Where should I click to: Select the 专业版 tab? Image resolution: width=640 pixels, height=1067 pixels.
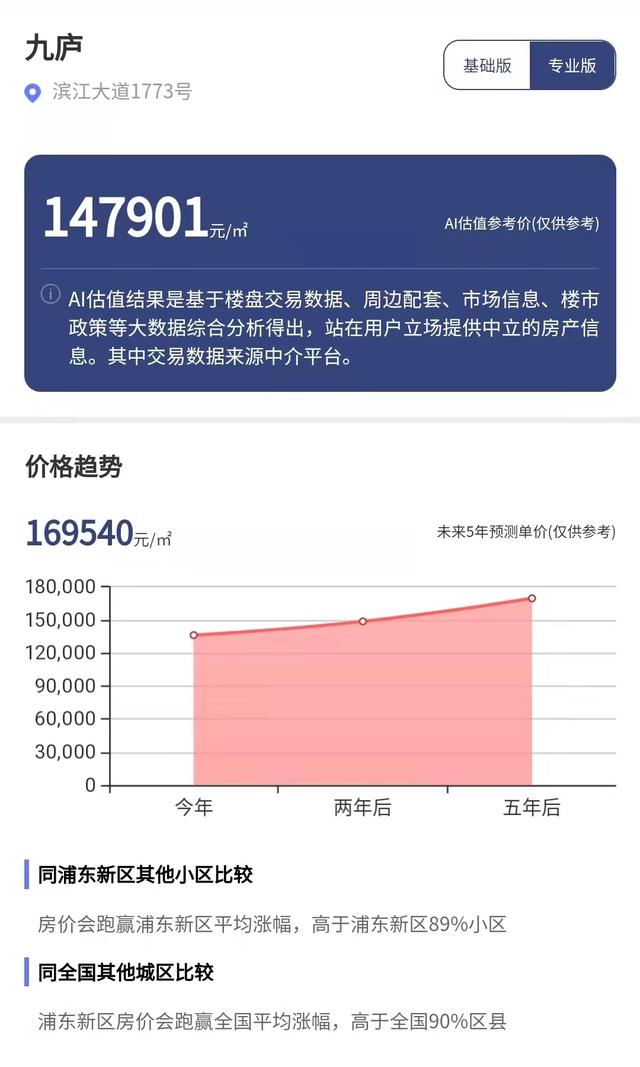tap(573, 65)
